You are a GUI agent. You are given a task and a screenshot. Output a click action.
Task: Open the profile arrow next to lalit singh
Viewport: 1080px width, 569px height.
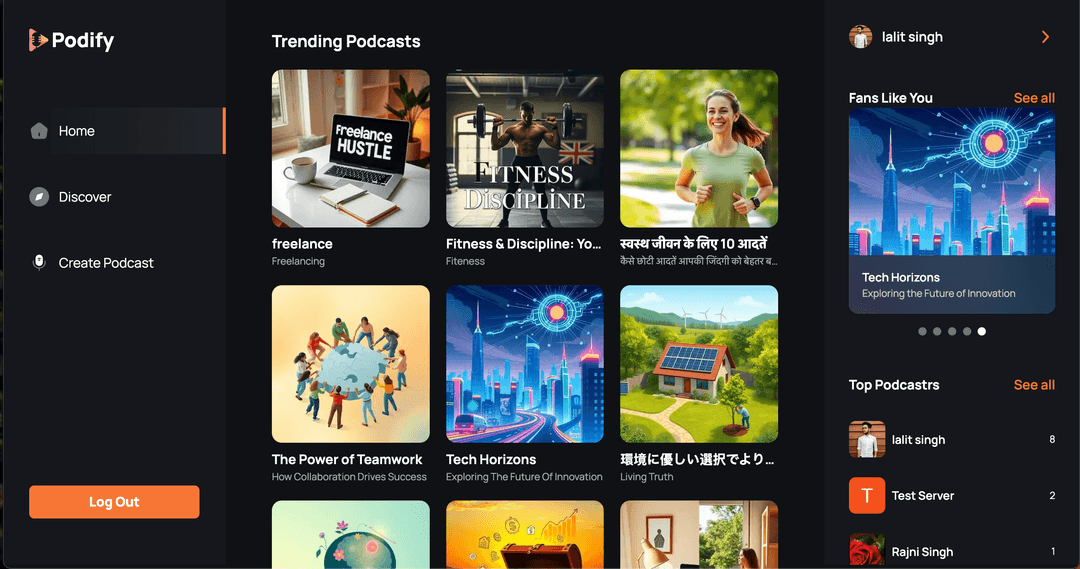(x=1045, y=37)
